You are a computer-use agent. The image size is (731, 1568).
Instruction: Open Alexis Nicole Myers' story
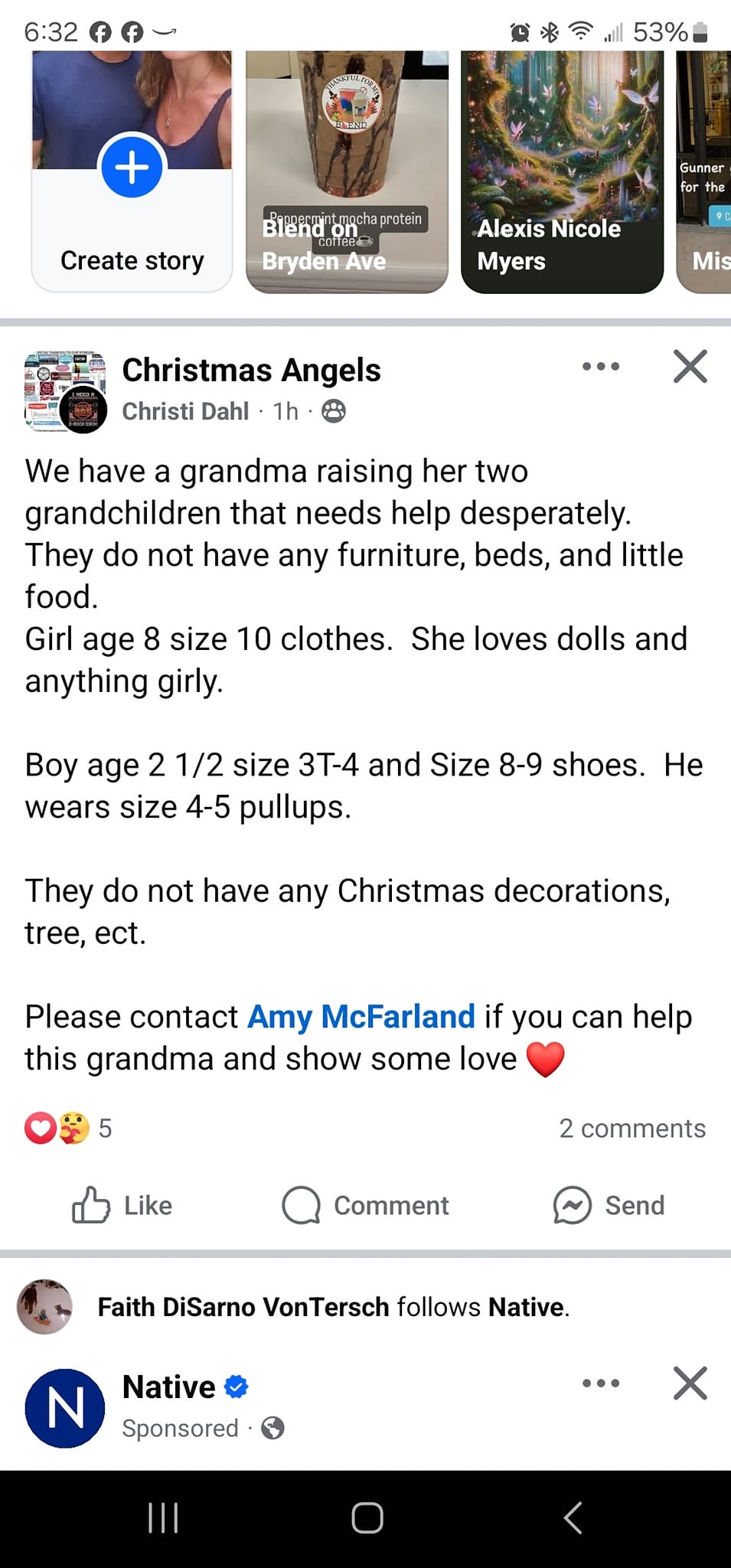(x=562, y=172)
